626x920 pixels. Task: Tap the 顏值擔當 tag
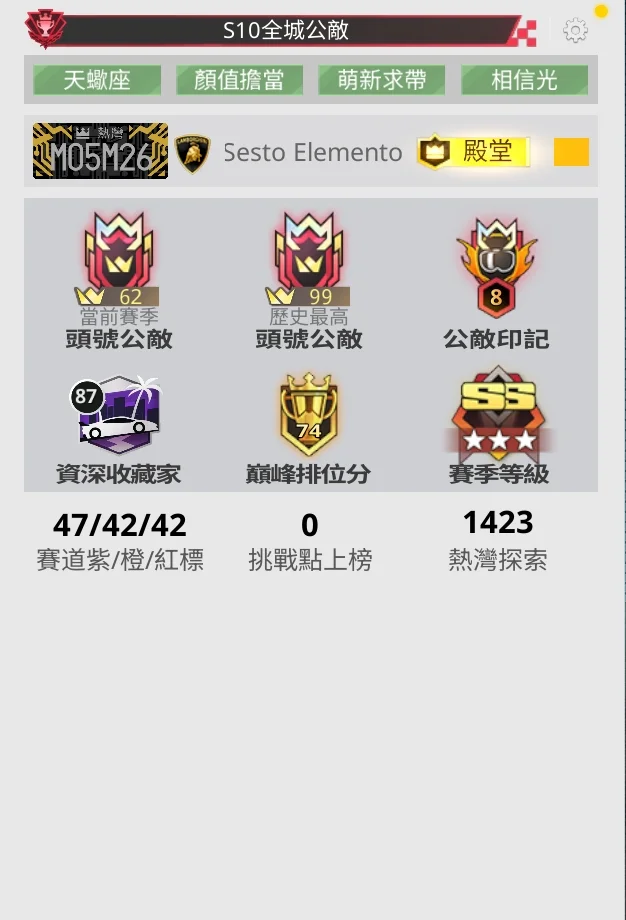tap(239, 80)
